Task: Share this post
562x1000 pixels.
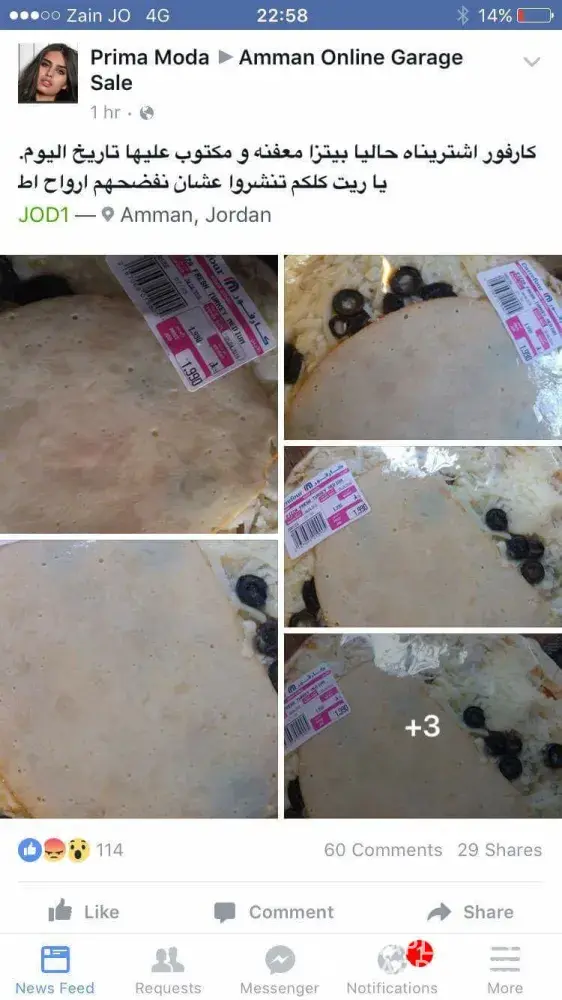Action: tap(471, 912)
